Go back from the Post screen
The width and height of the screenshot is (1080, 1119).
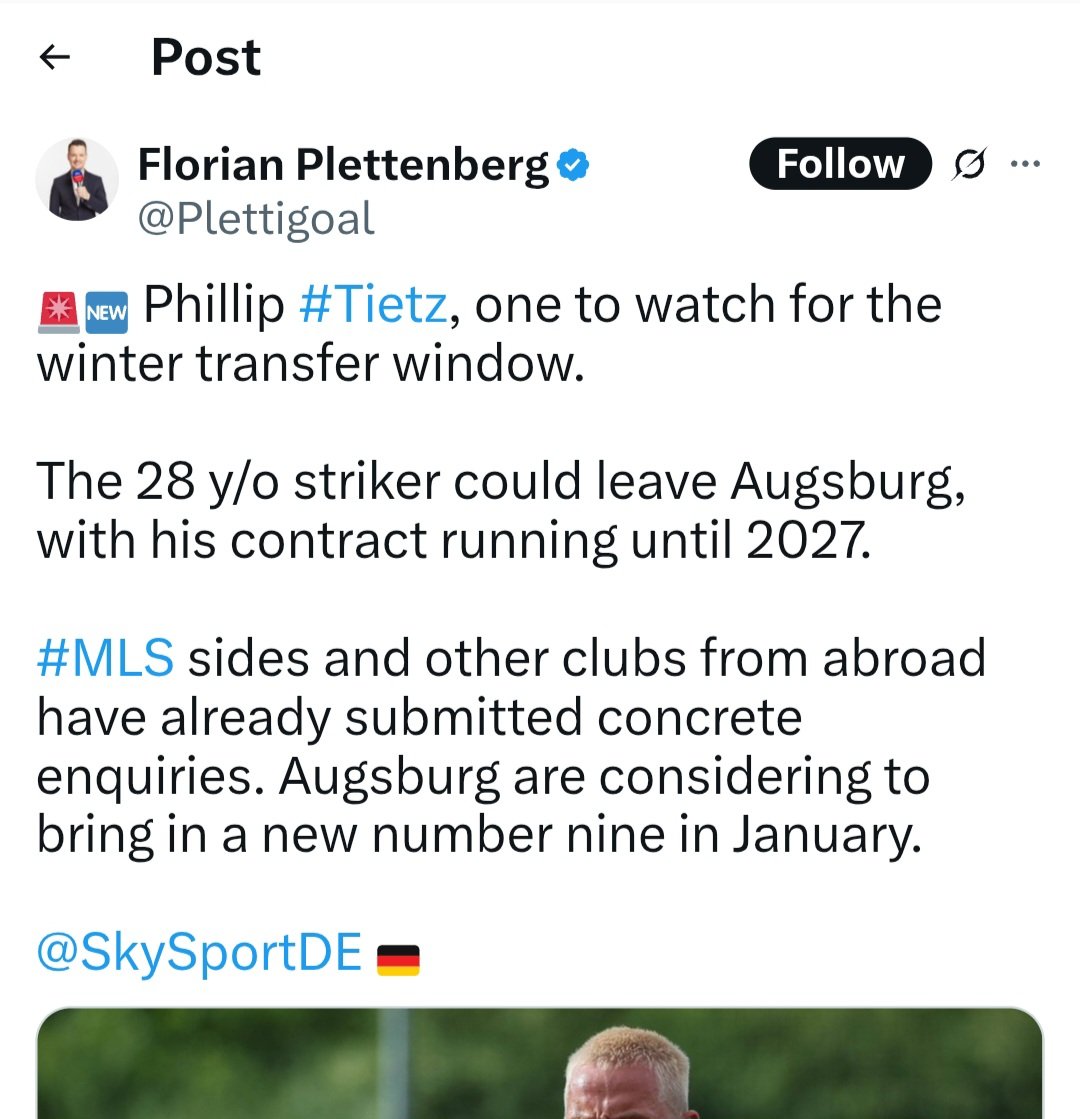pos(55,58)
